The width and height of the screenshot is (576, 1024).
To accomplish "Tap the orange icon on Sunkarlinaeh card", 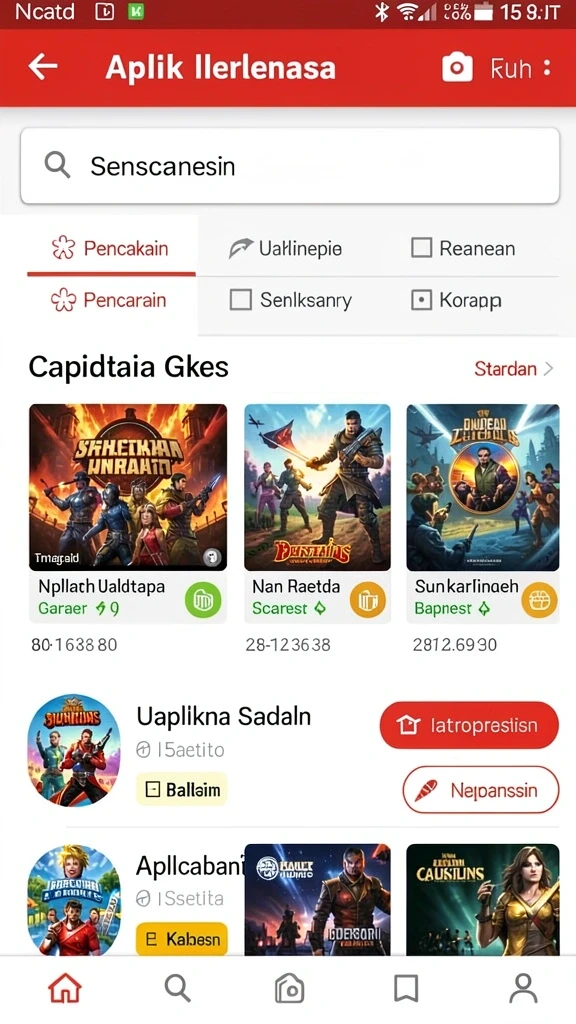I will tap(539, 600).
